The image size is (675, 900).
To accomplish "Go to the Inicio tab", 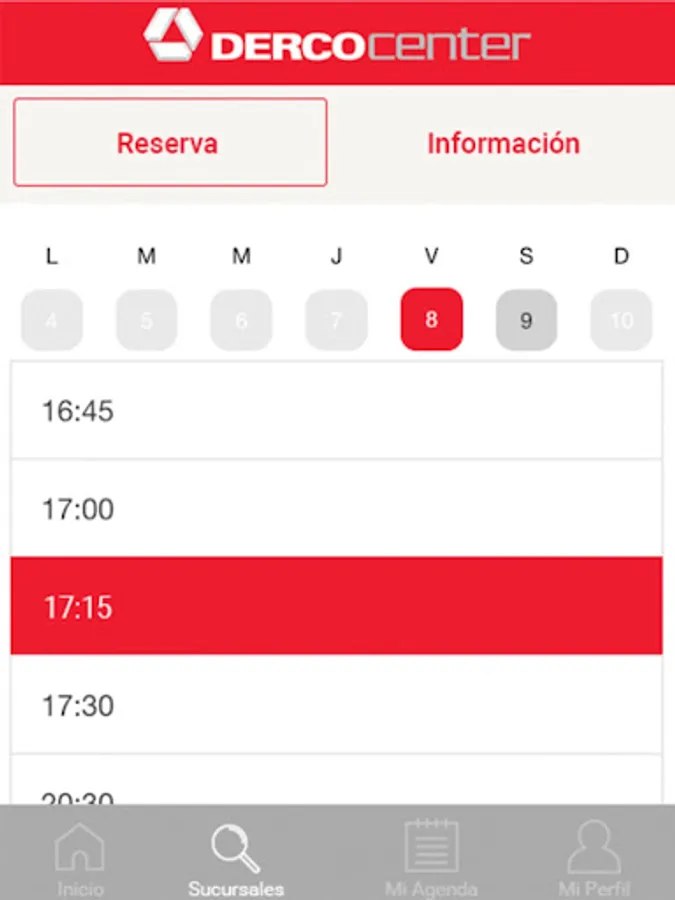I will [x=80, y=857].
